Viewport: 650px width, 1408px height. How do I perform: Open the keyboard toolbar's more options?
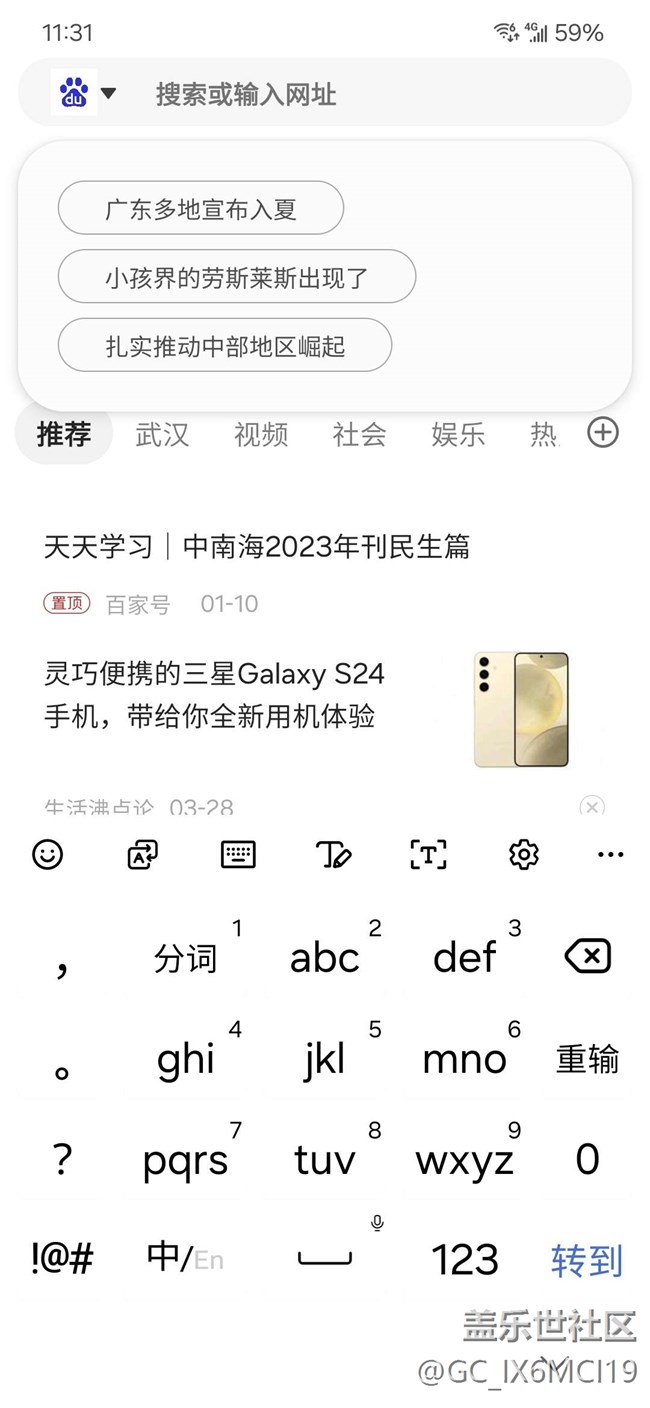click(610, 854)
